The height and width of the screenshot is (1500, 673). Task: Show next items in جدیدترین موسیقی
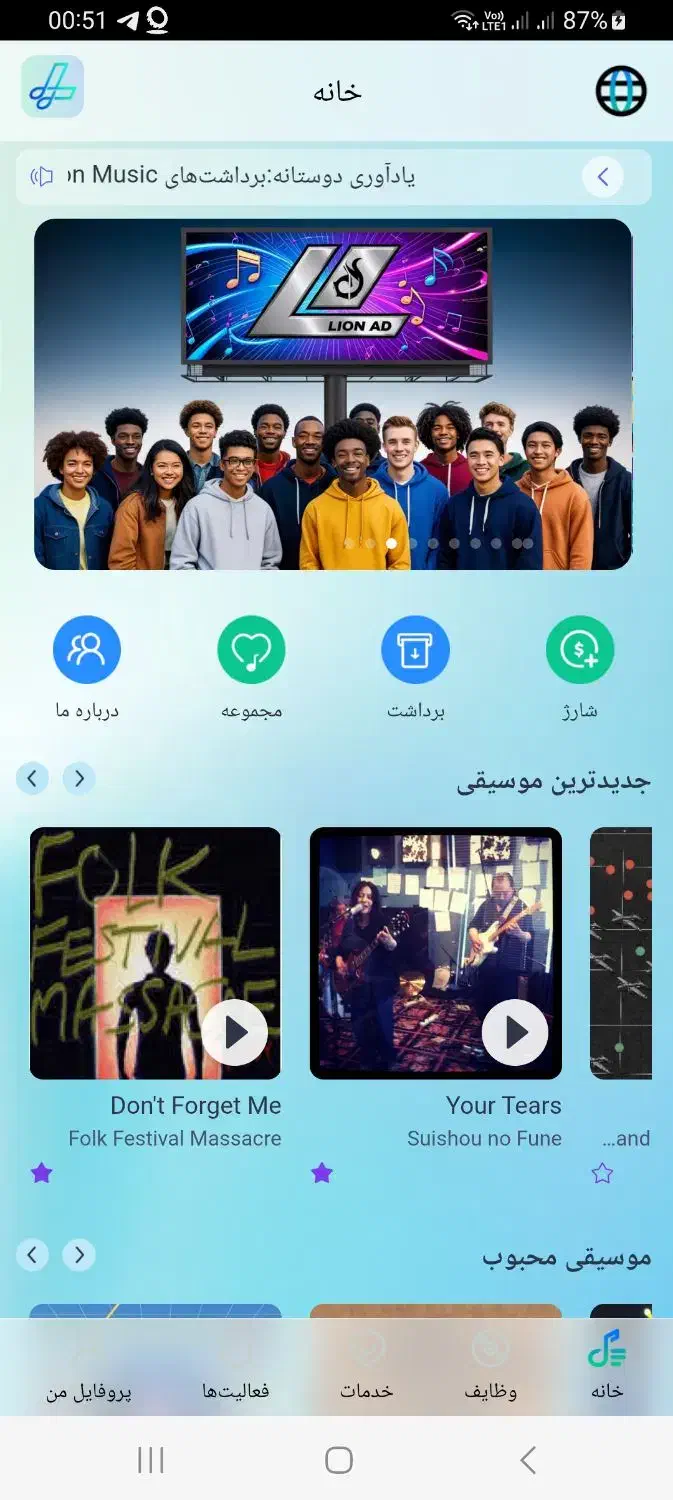click(x=79, y=777)
